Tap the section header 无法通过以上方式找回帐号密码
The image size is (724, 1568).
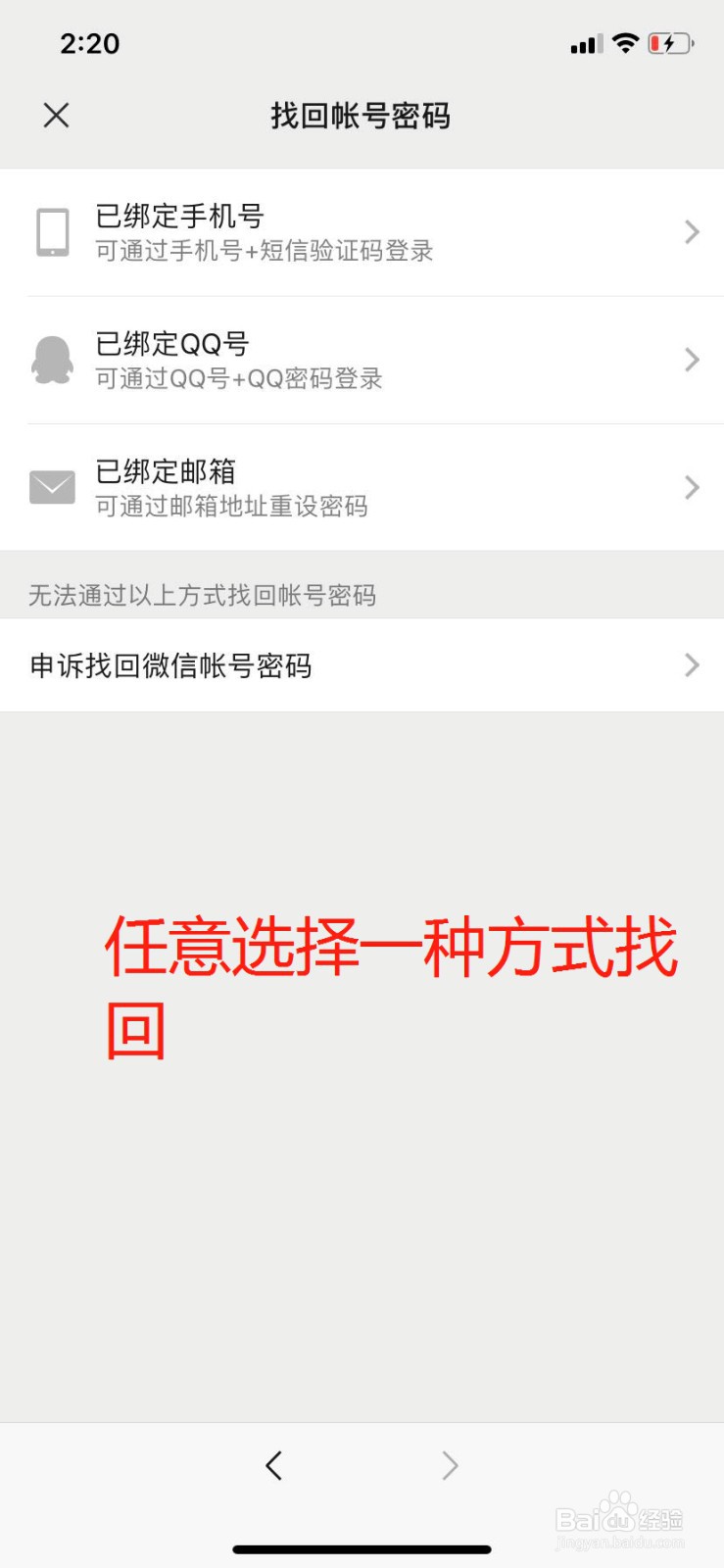click(205, 595)
